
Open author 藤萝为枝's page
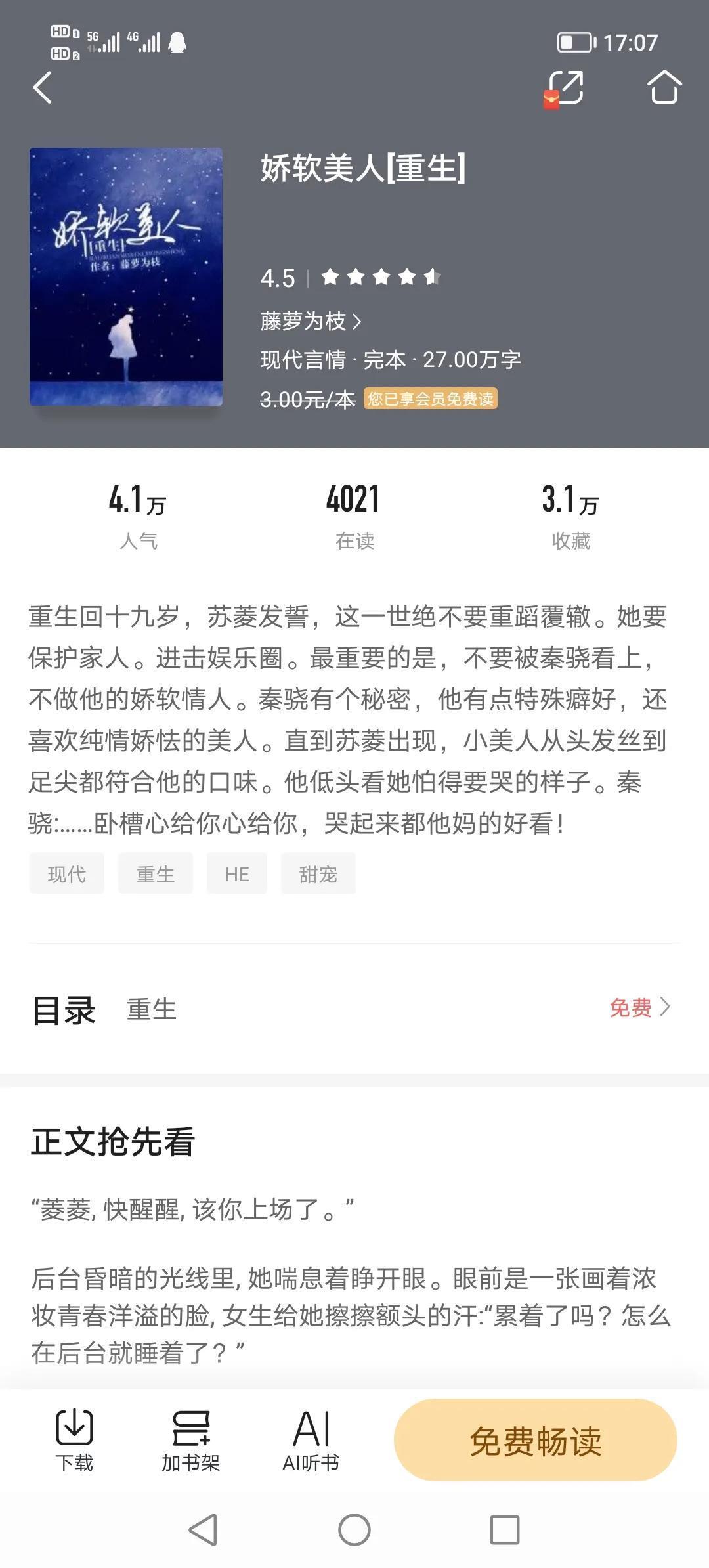[310, 321]
